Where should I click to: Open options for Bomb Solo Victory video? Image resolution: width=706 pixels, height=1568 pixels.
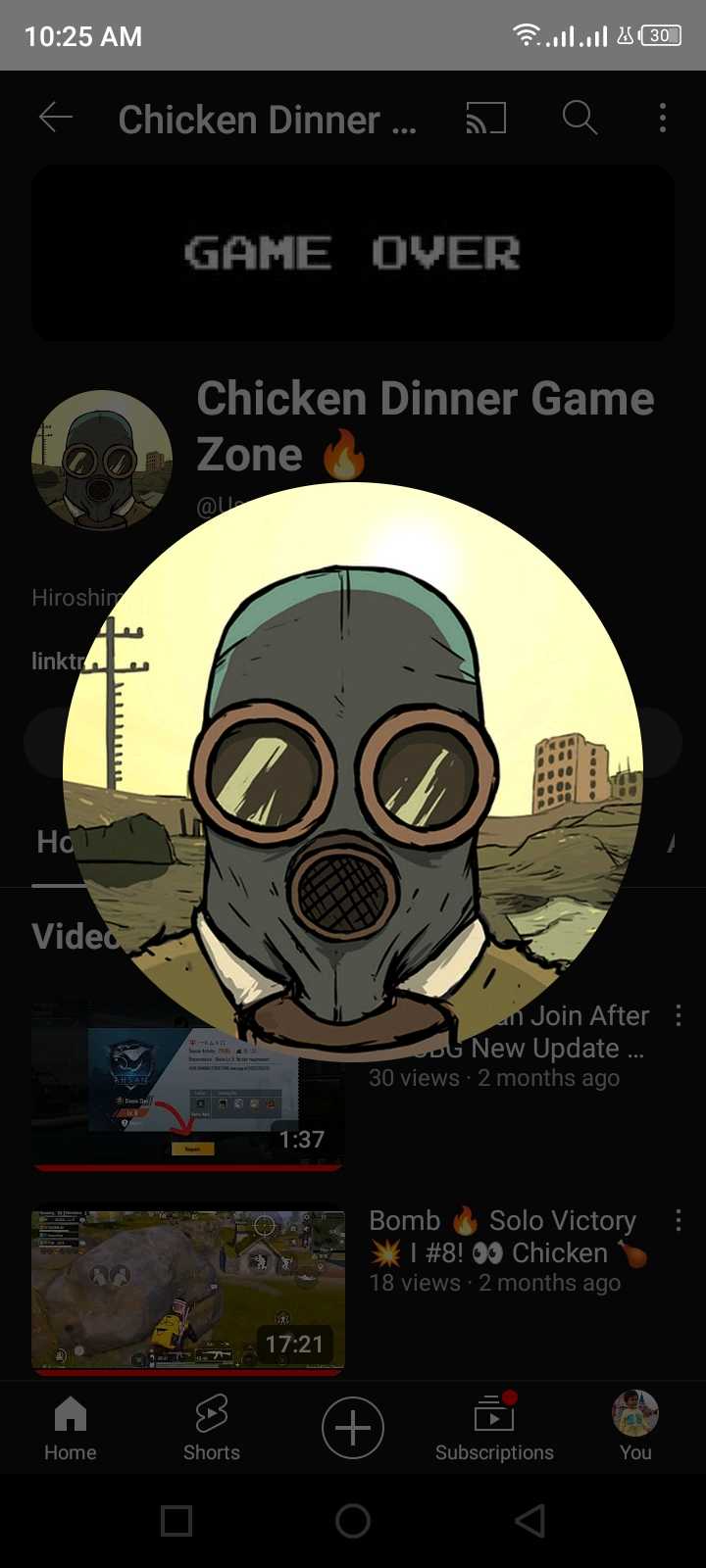pyautogui.click(x=678, y=1221)
